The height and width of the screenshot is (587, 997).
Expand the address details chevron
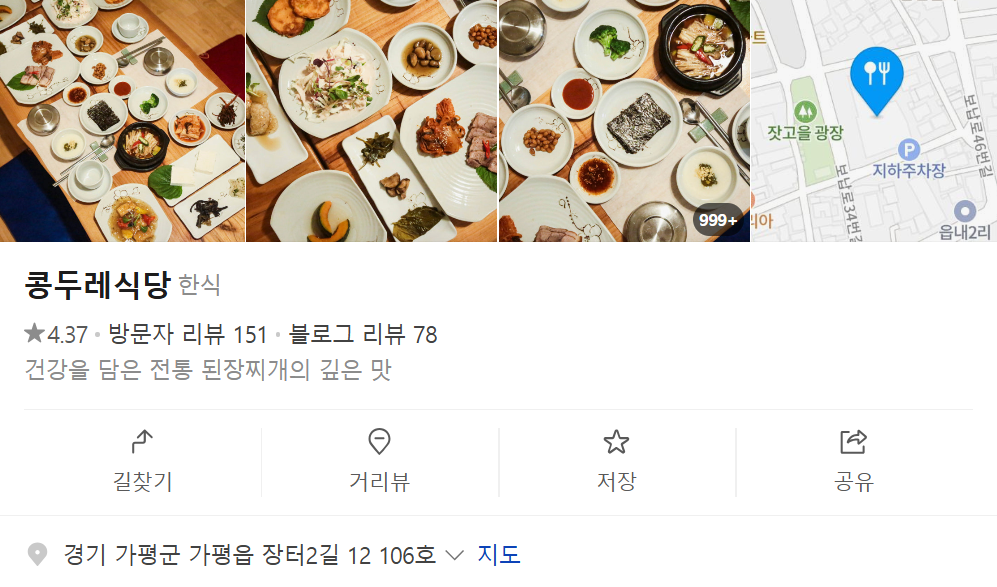tap(454, 555)
